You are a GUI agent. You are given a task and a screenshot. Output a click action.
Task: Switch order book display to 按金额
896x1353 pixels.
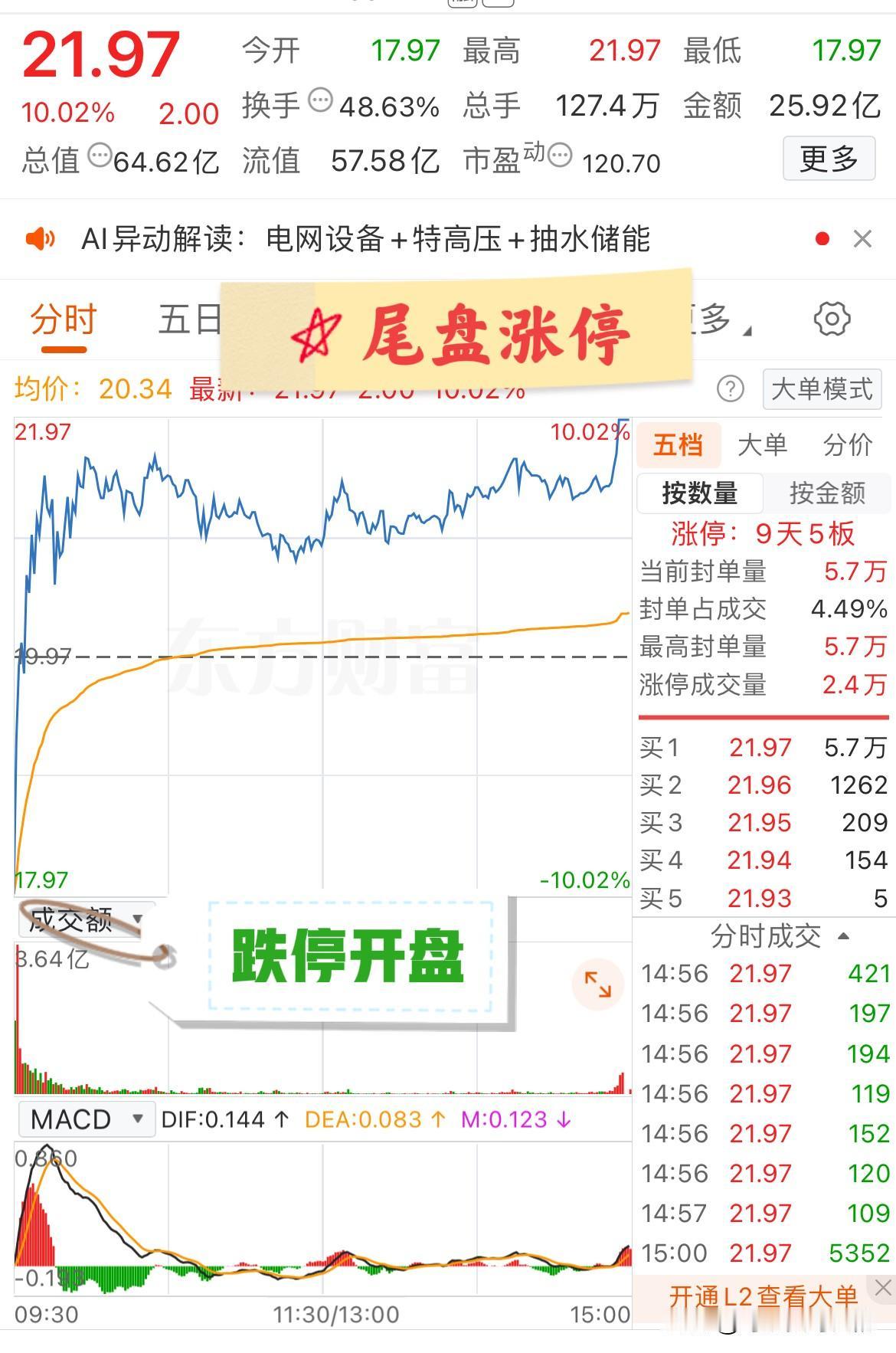click(x=826, y=493)
